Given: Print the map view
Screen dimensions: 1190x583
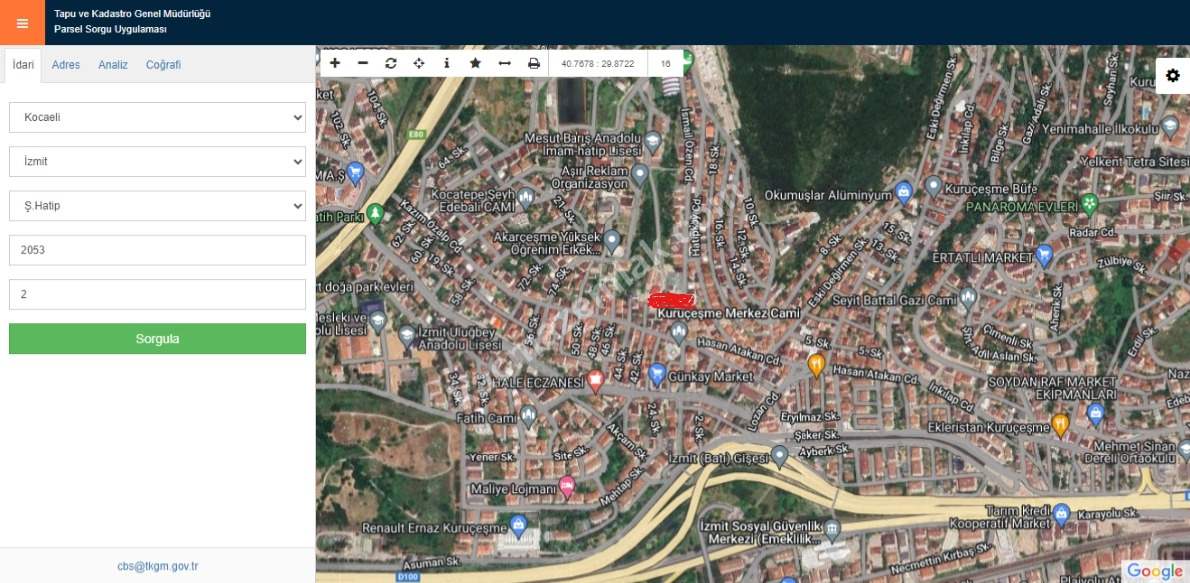Looking at the screenshot, I should click(x=534, y=63).
